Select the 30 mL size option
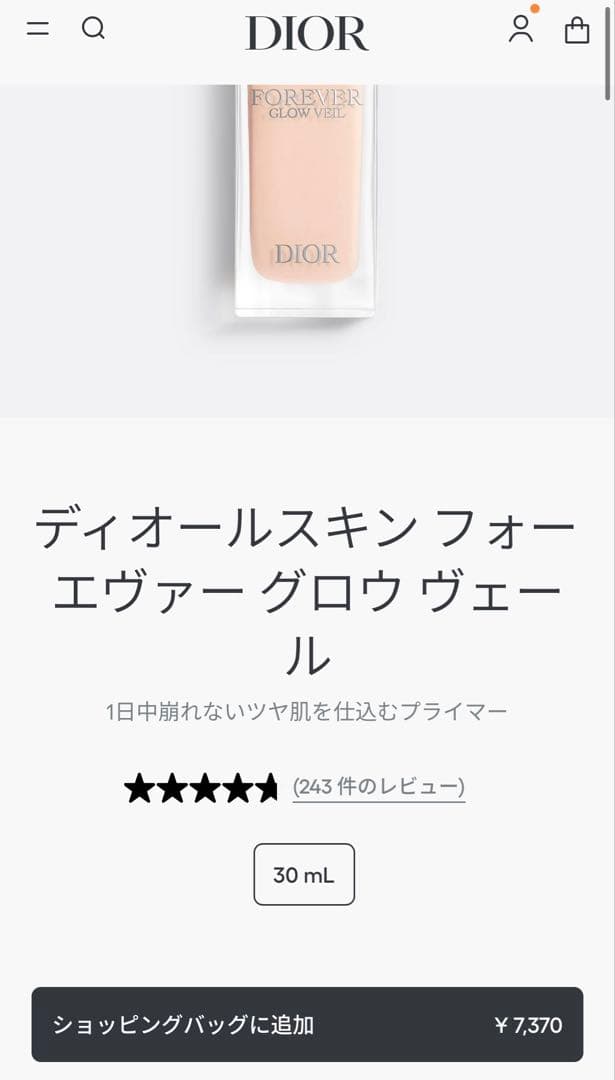 pyautogui.click(x=304, y=875)
